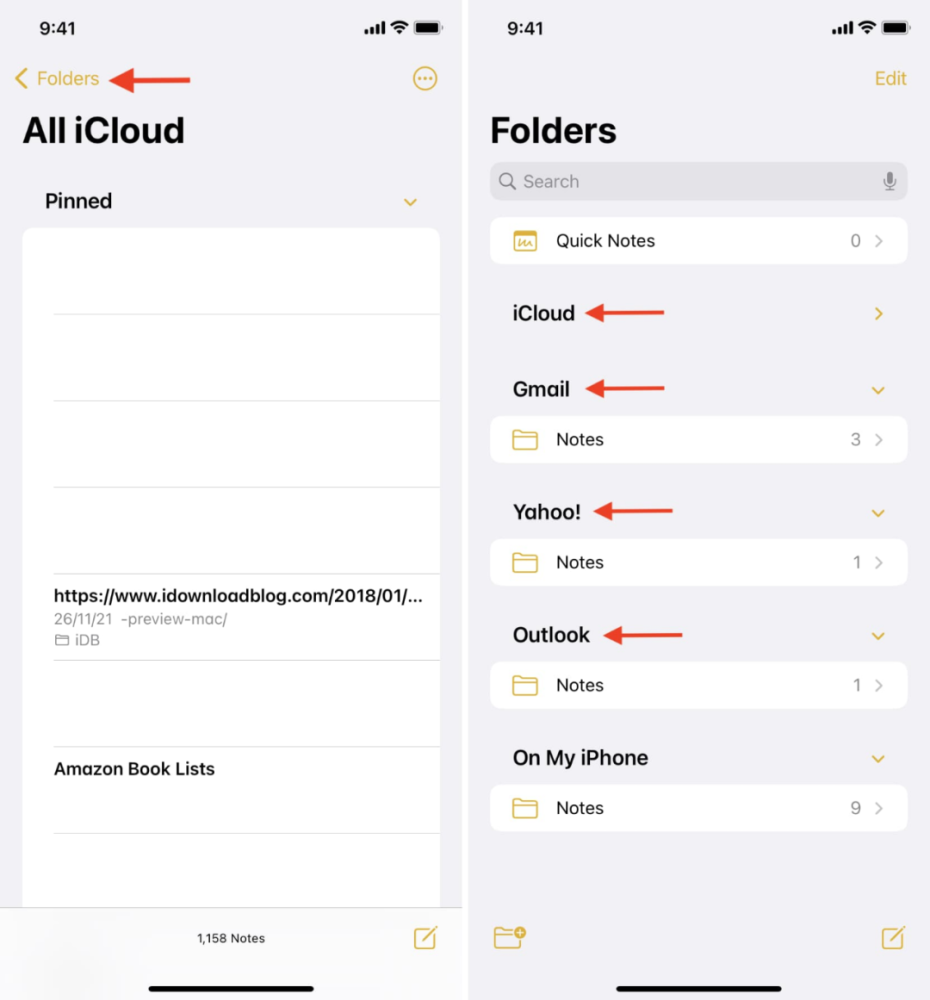Open the overflow menu on All iCloud
Viewport: 930px width, 1000px height.
point(425,79)
